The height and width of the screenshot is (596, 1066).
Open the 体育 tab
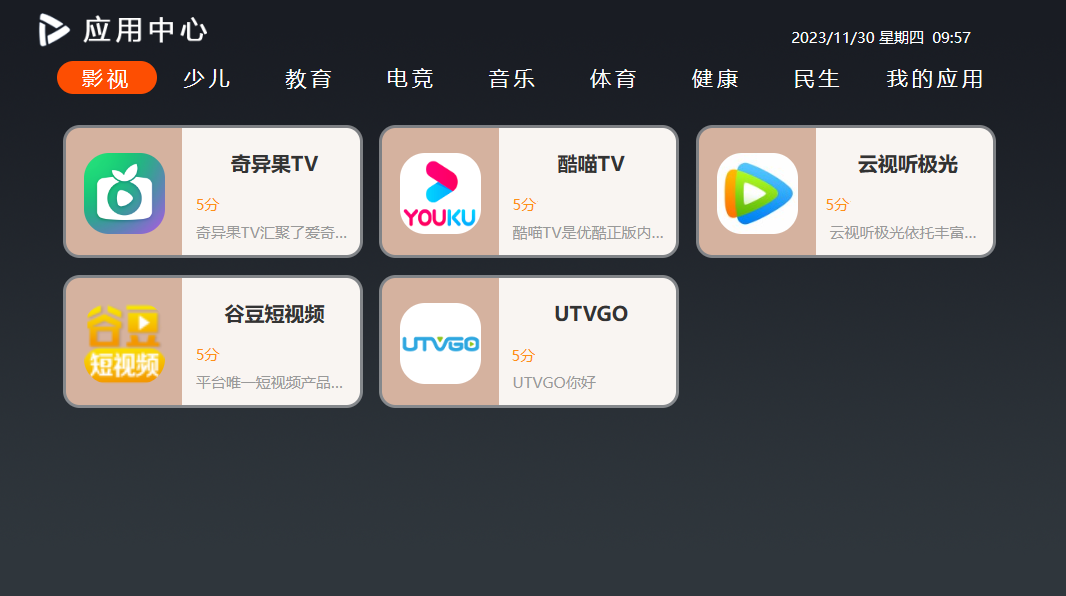(613, 78)
